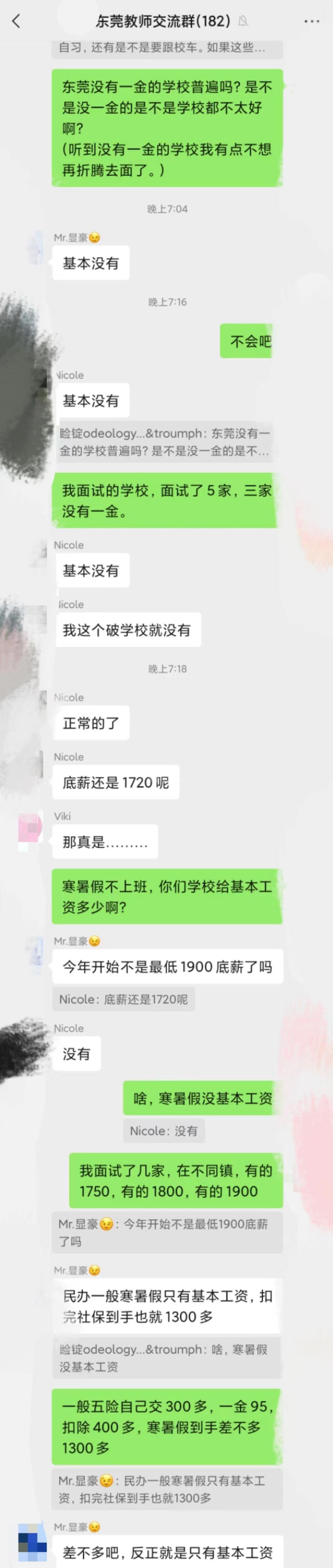The width and height of the screenshot is (333, 1568).
Task: Jump to quoted message Nicole: 没有
Action: [164, 1131]
